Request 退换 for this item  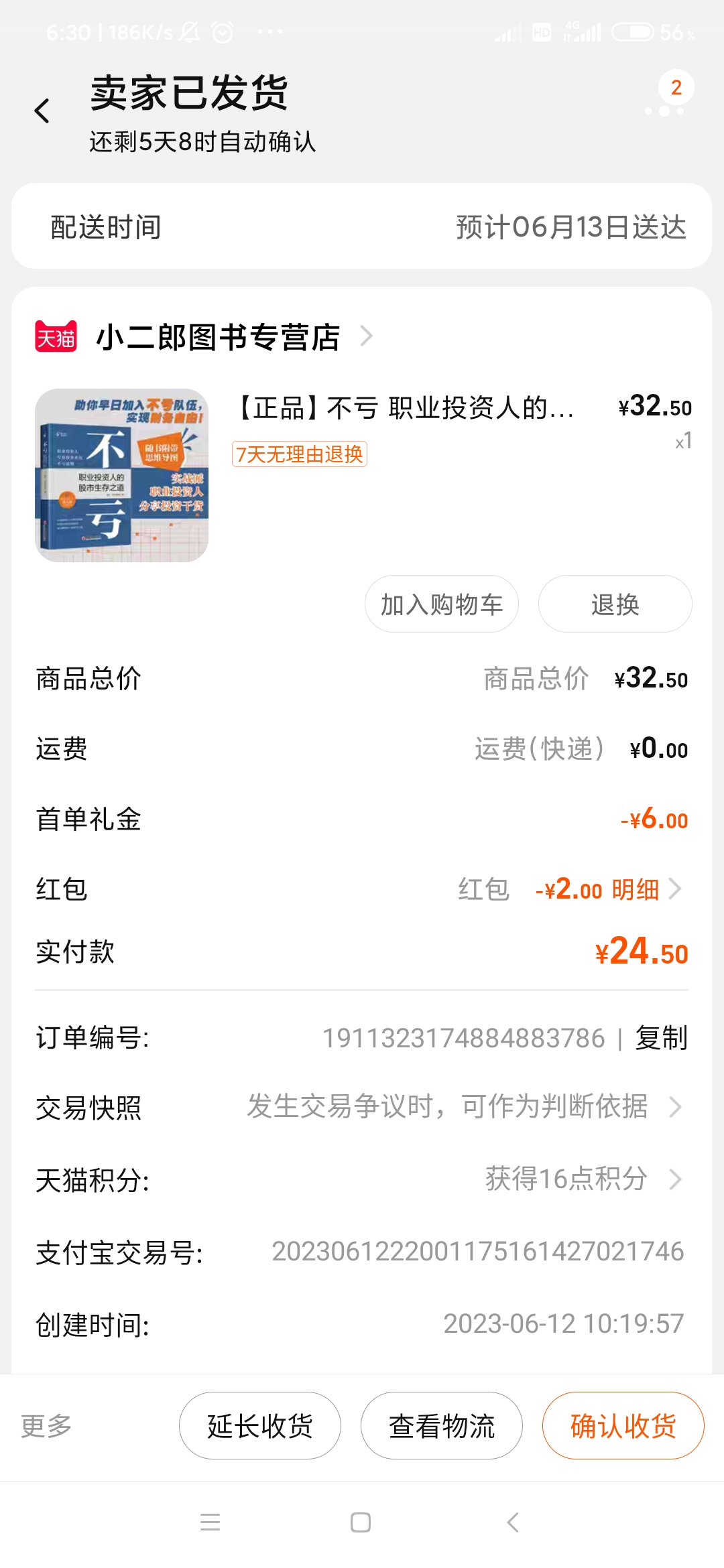click(615, 604)
